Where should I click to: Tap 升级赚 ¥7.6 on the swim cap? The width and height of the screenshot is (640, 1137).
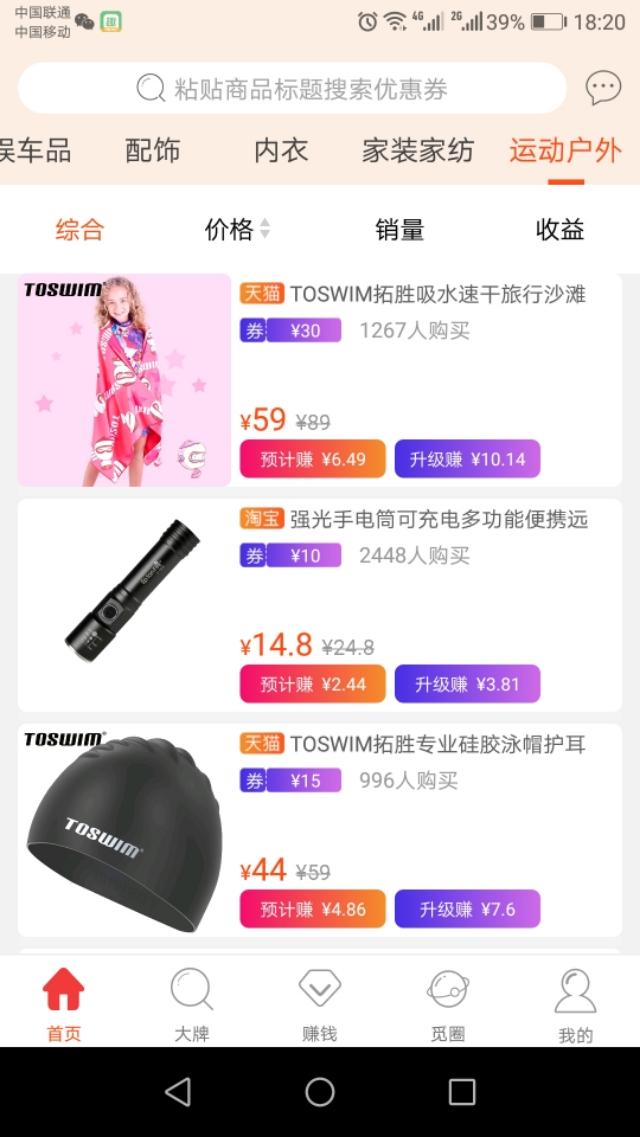(x=467, y=909)
